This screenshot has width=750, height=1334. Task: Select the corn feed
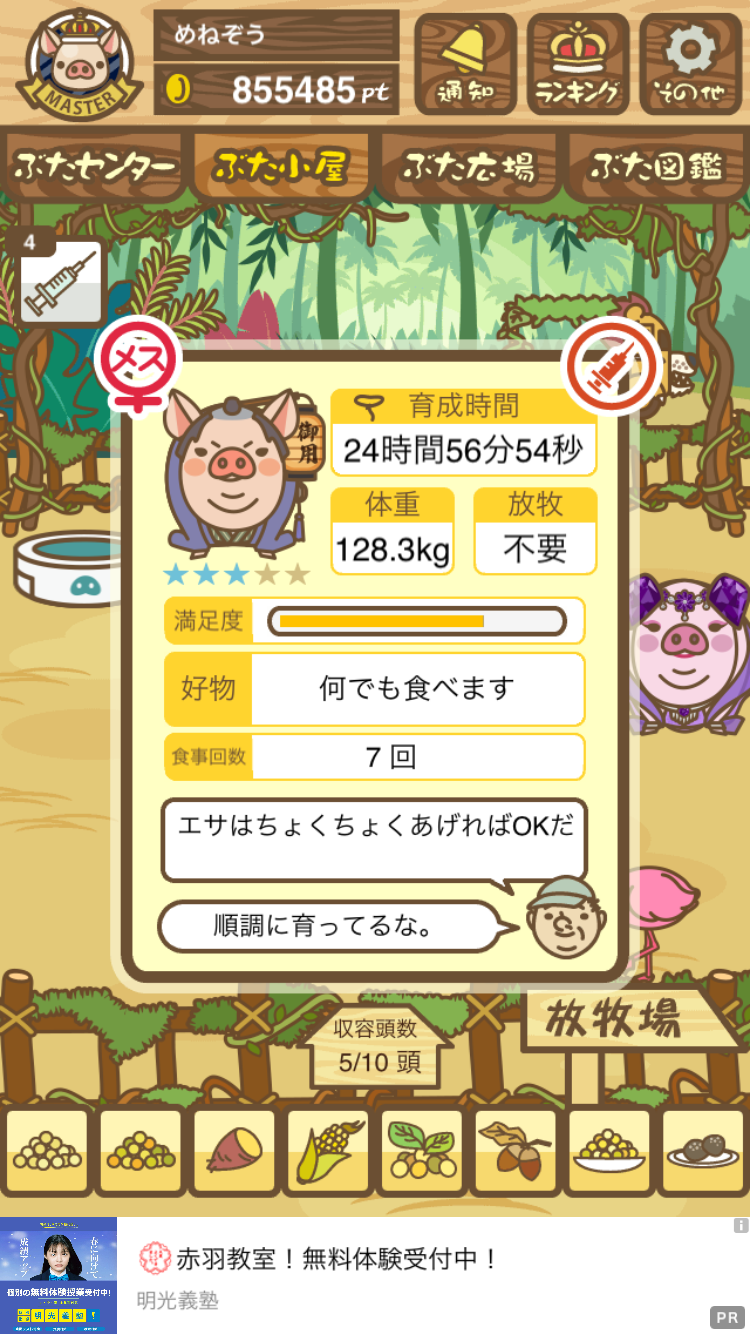click(328, 1152)
